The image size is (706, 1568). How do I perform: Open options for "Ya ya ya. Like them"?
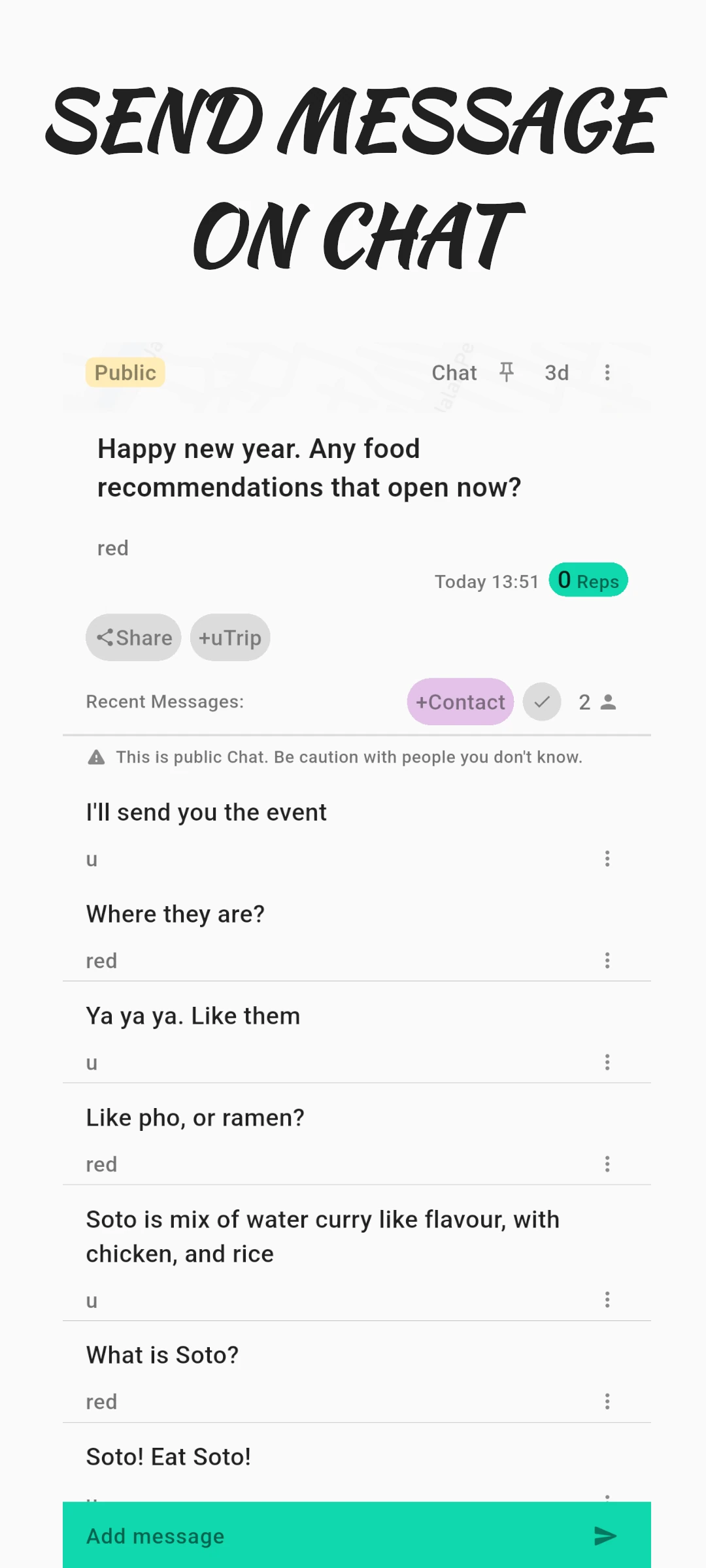coord(607,1062)
